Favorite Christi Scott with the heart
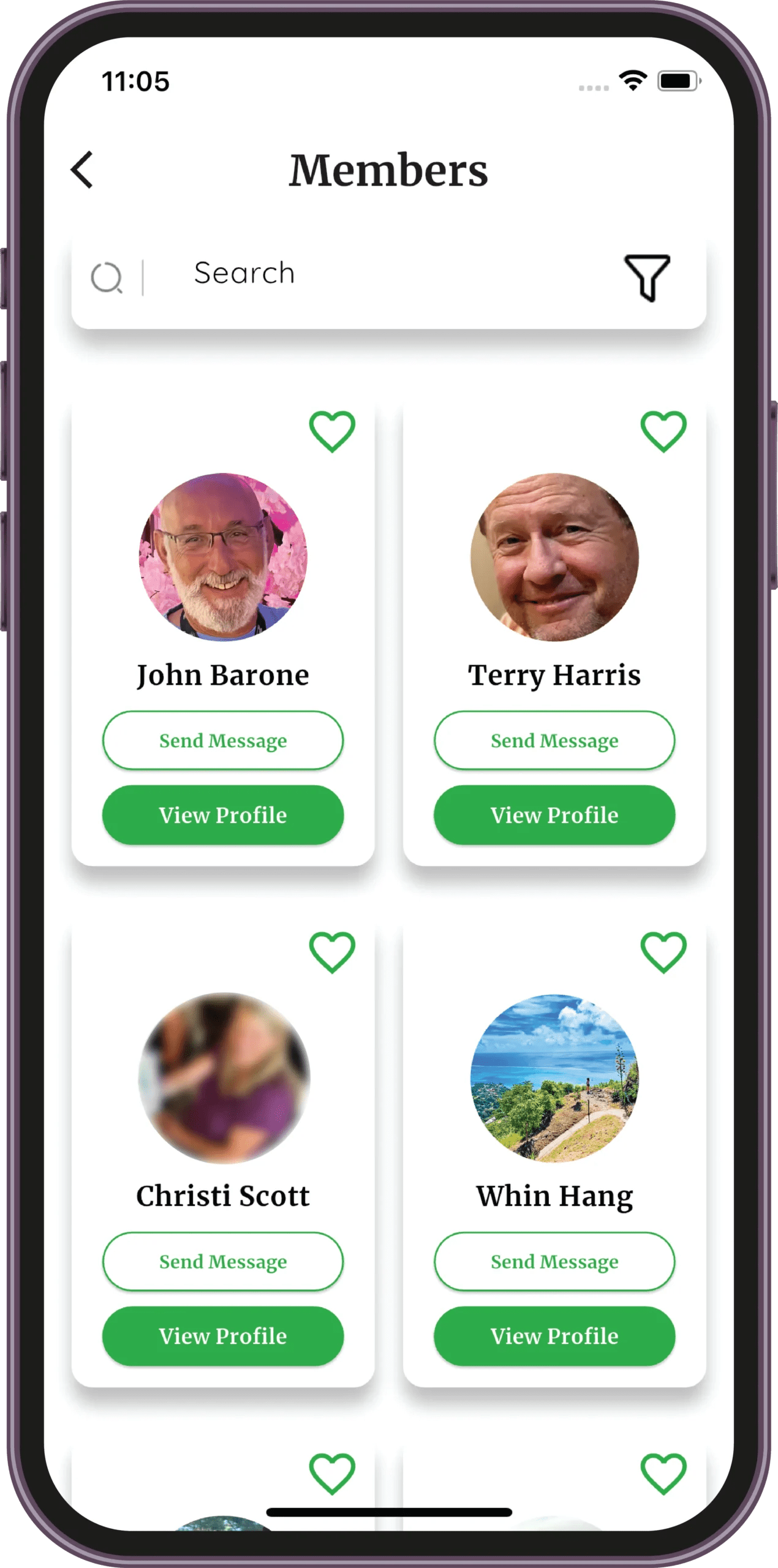This screenshot has height=1568, width=778. 332,952
